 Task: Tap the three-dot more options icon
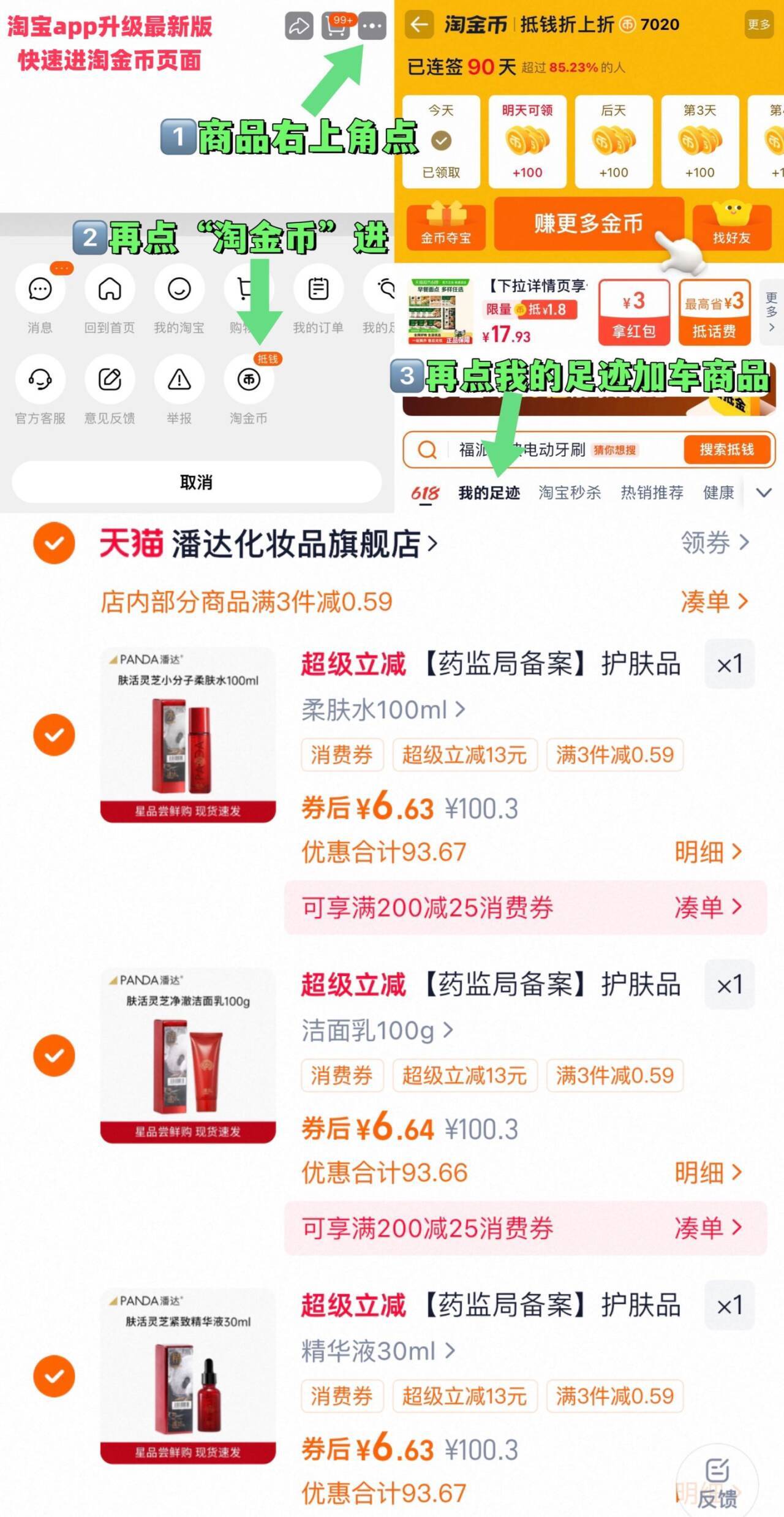click(x=374, y=26)
